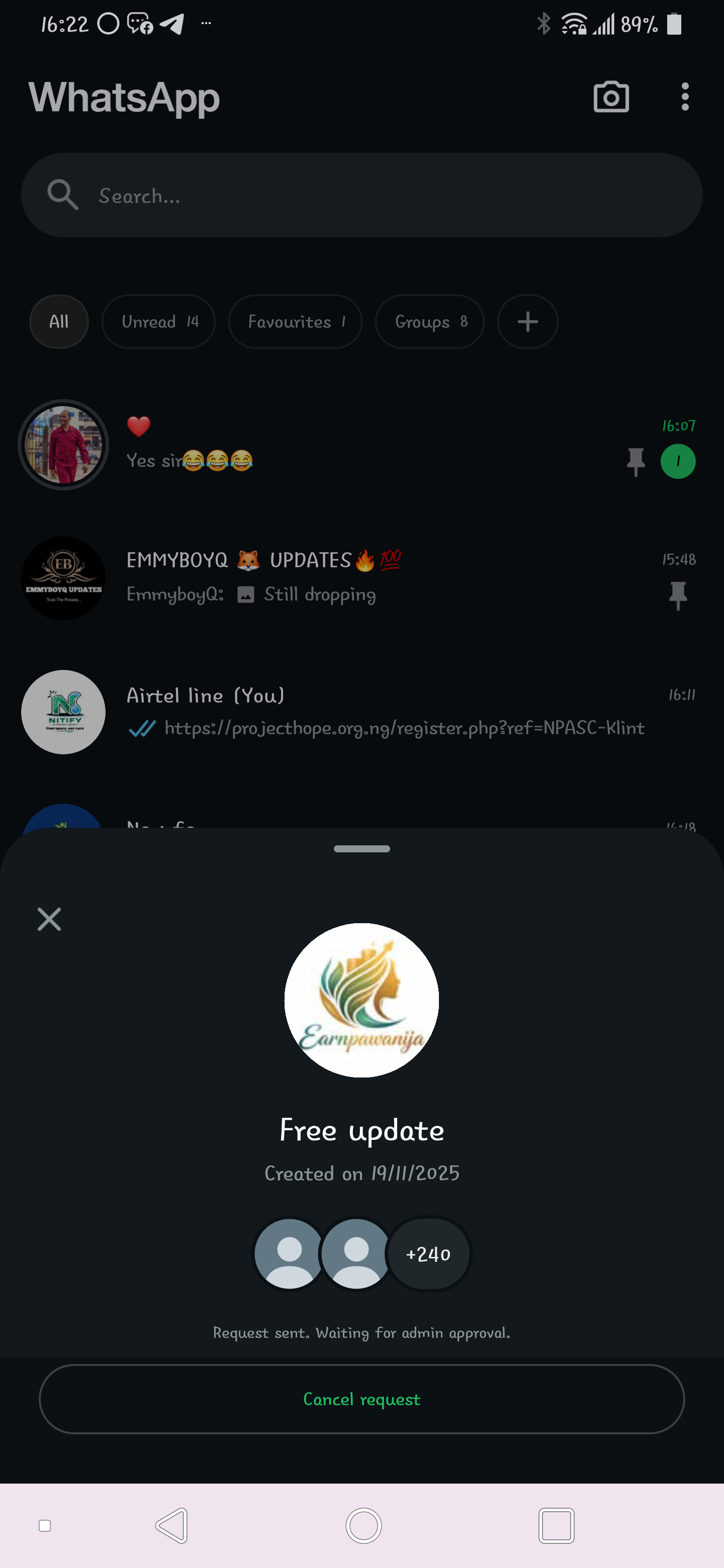Close the Free update group sheet

[x=49, y=919]
